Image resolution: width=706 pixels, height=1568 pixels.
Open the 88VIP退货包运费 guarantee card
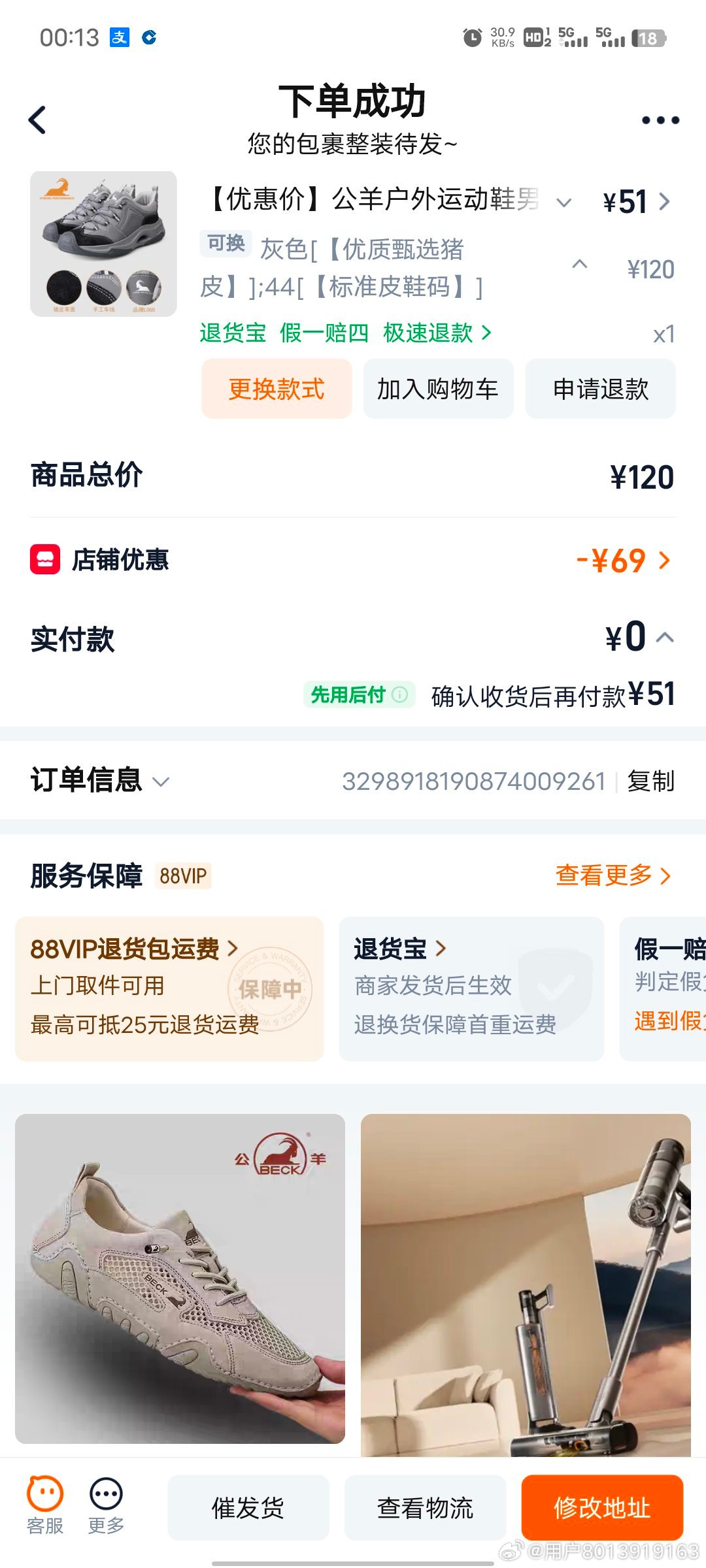coord(169,988)
